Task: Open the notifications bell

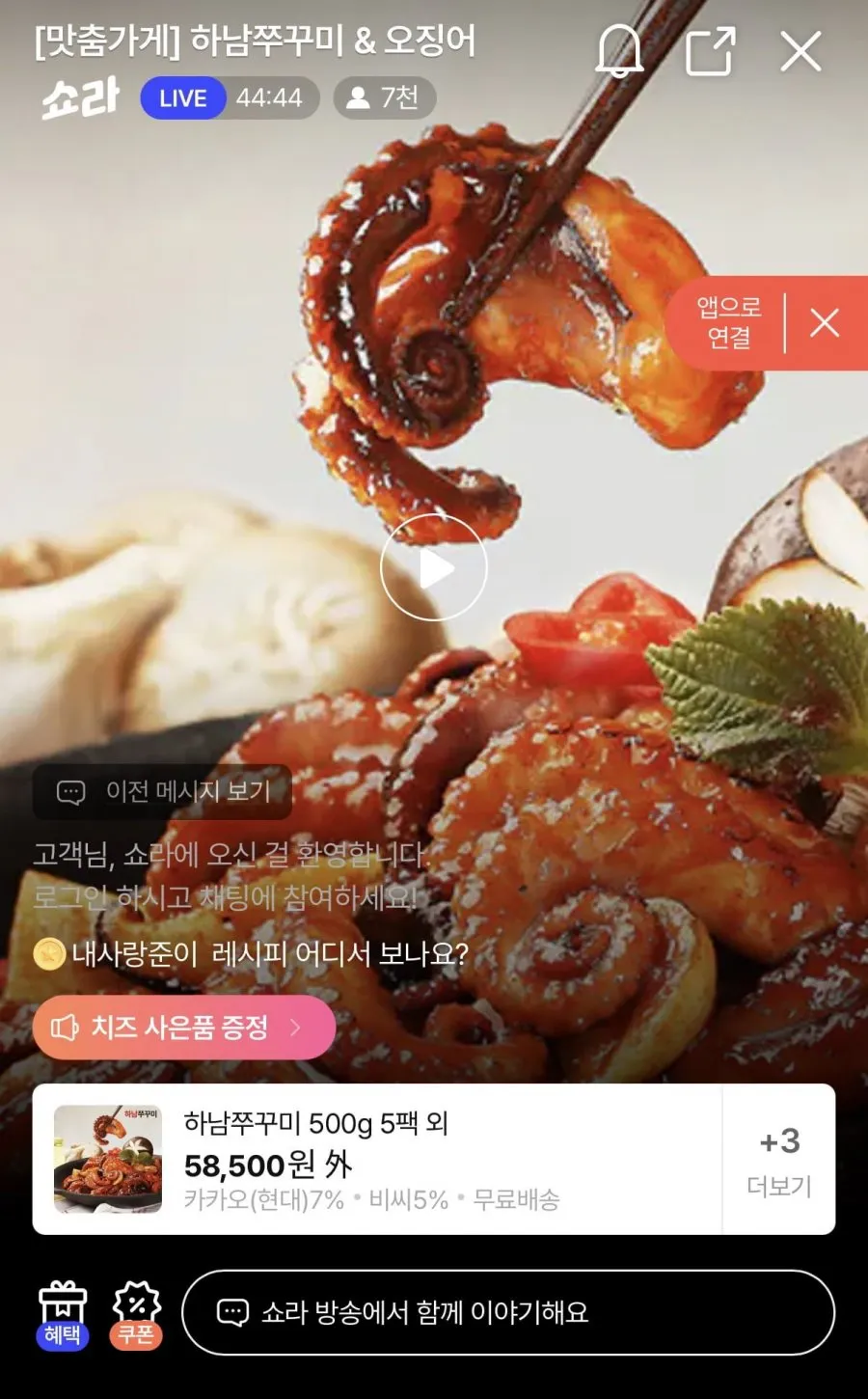Action: 618,50
